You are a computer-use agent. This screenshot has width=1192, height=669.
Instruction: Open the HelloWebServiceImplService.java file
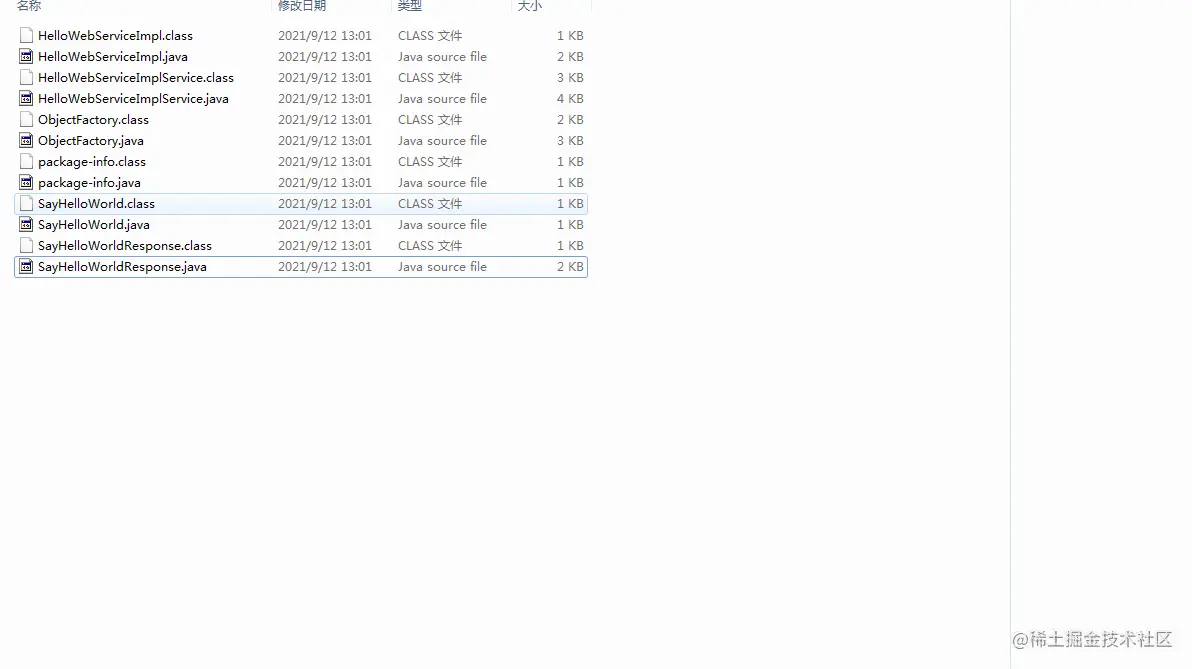(x=133, y=99)
